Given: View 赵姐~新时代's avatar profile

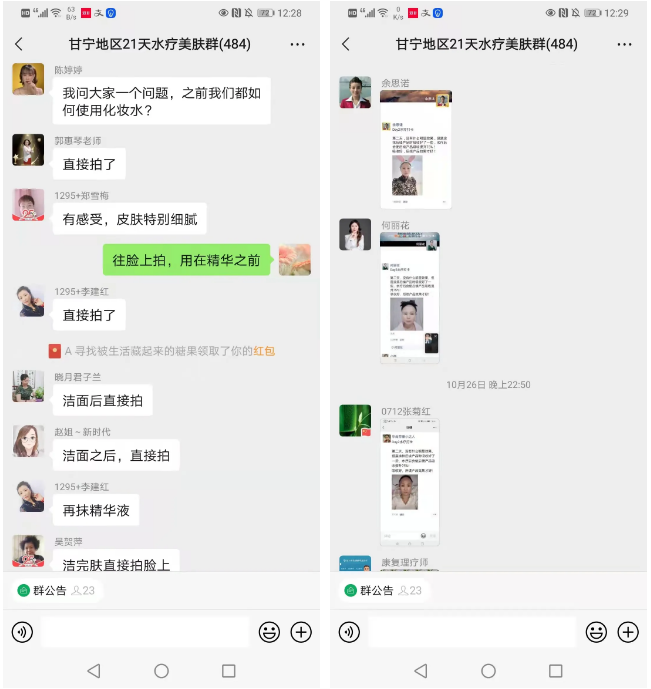Looking at the screenshot, I should pyautogui.click(x=28, y=440).
